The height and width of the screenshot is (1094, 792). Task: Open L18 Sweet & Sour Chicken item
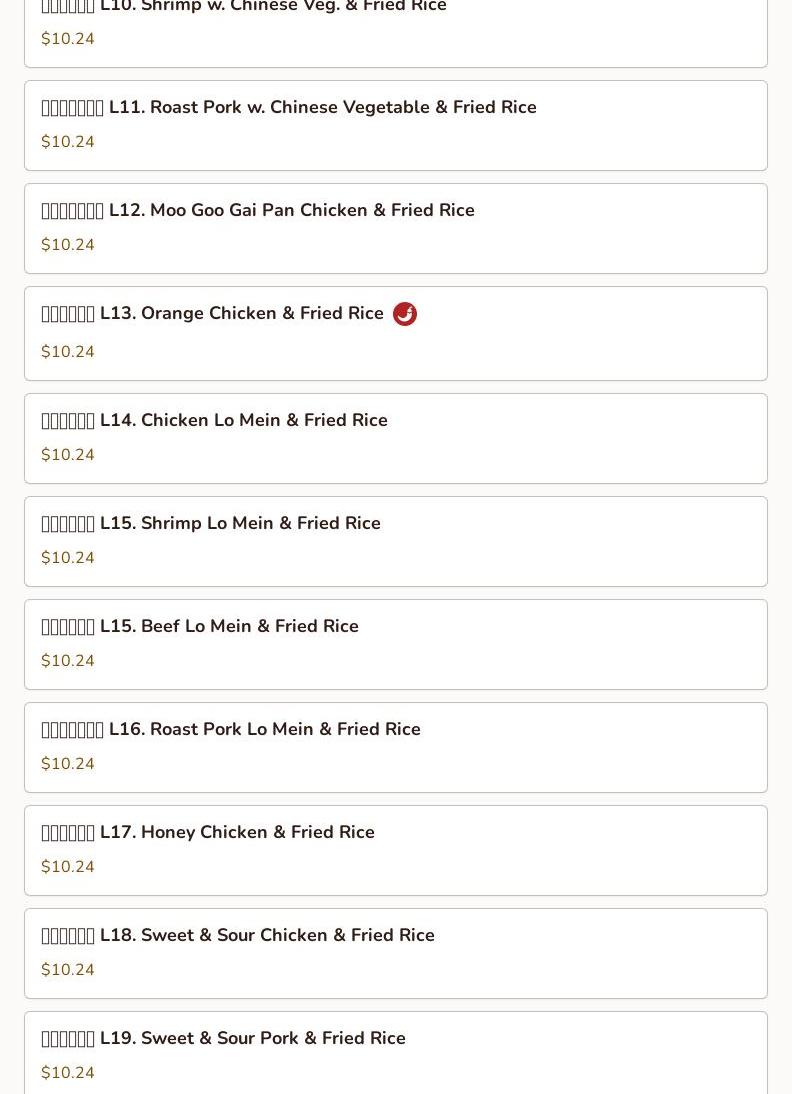(x=395, y=953)
